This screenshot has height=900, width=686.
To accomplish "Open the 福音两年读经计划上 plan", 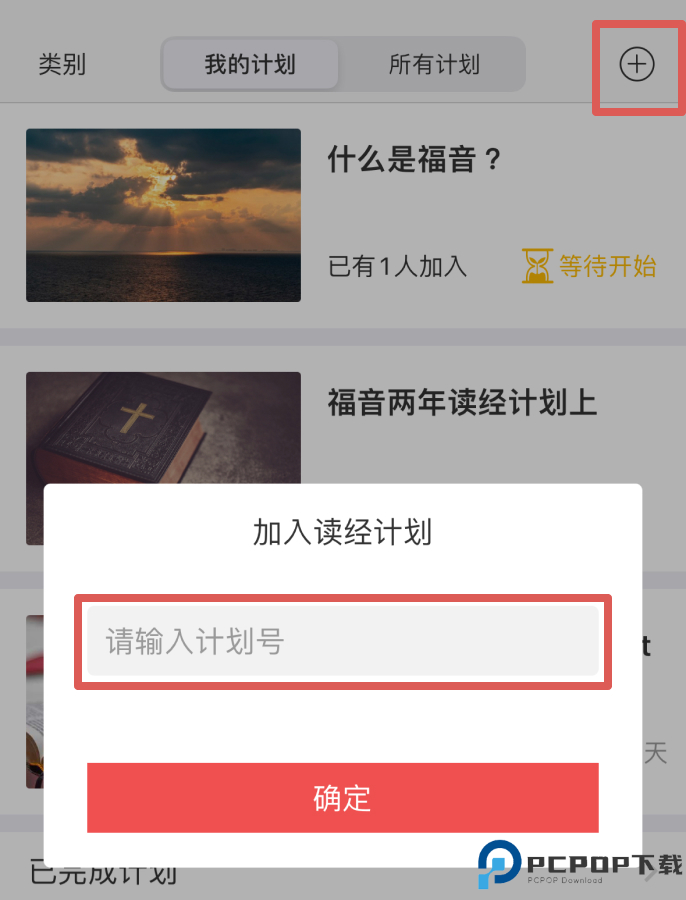I will (x=462, y=403).
